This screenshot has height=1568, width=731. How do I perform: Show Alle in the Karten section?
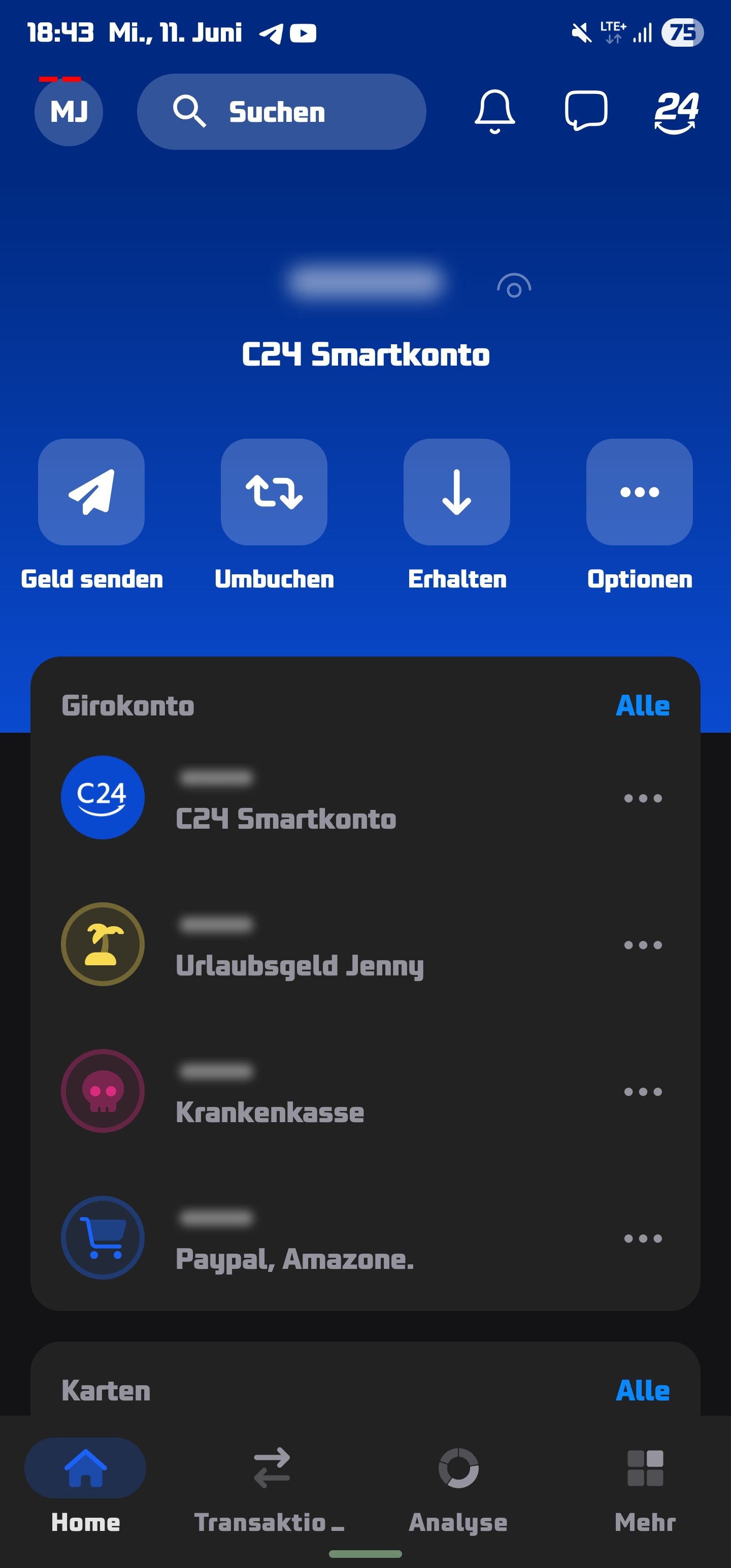click(x=642, y=1391)
